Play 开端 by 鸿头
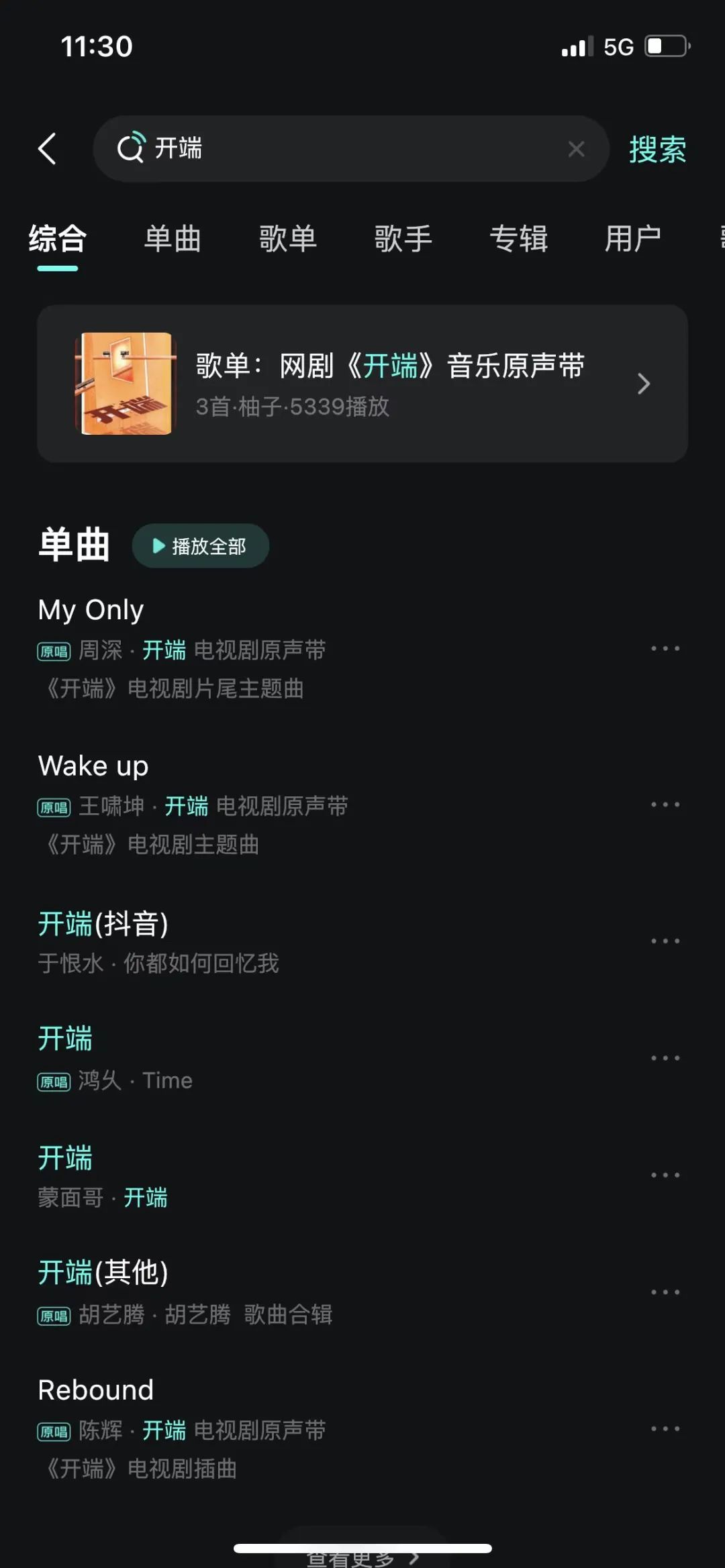 [x=269, y=1058]
